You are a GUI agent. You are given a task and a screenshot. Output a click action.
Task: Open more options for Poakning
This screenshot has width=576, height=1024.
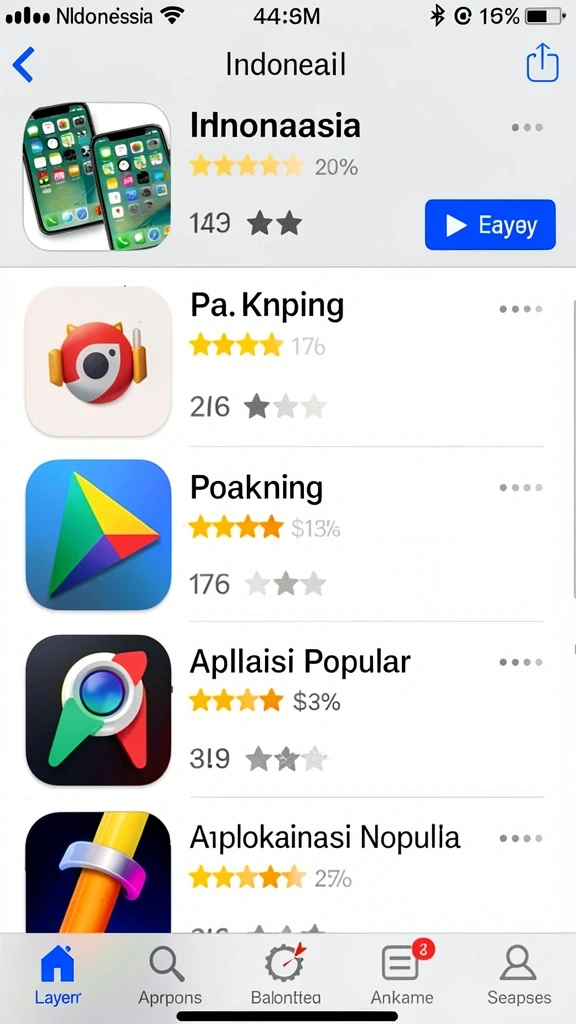pyautogui.click(x=521, y=487)
